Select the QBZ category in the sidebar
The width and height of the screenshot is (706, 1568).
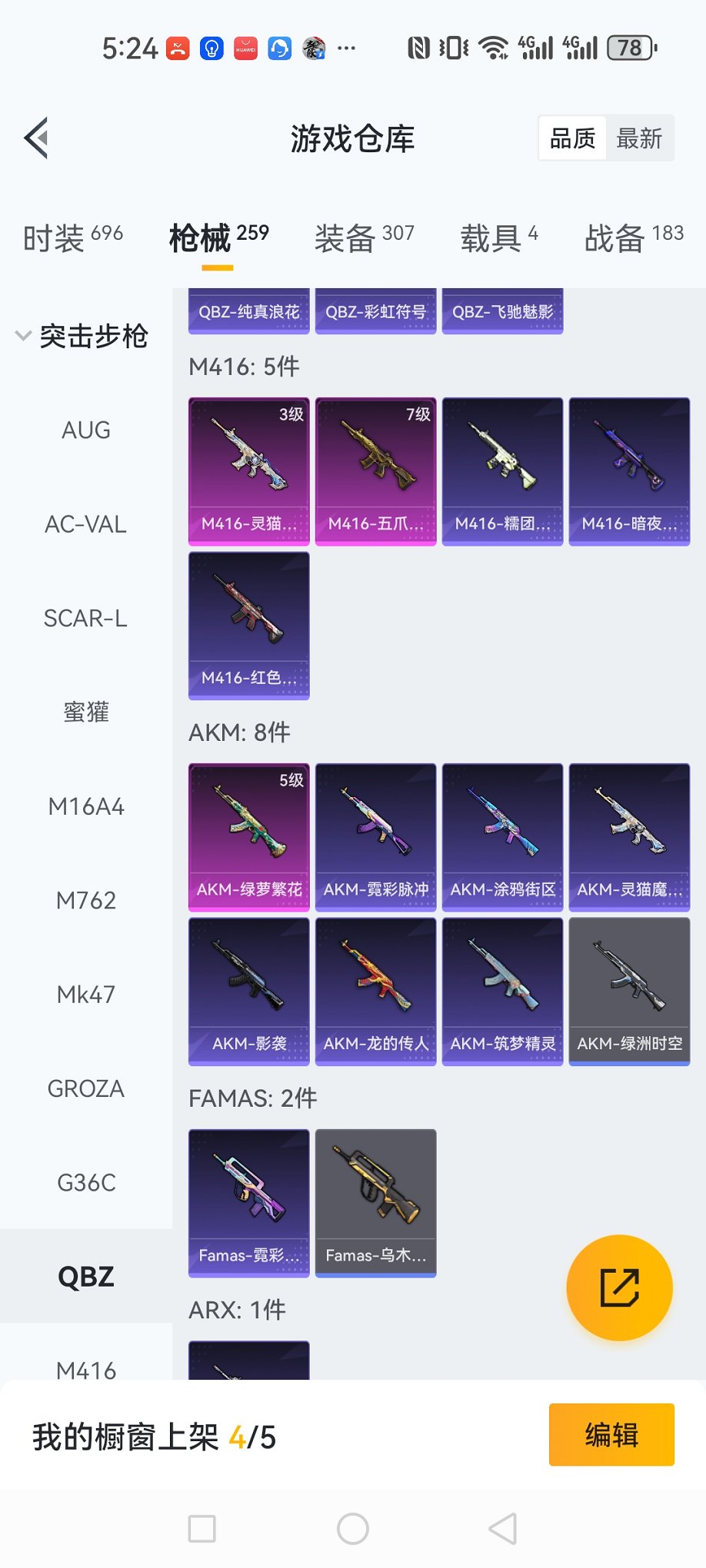pos(85,1276)
